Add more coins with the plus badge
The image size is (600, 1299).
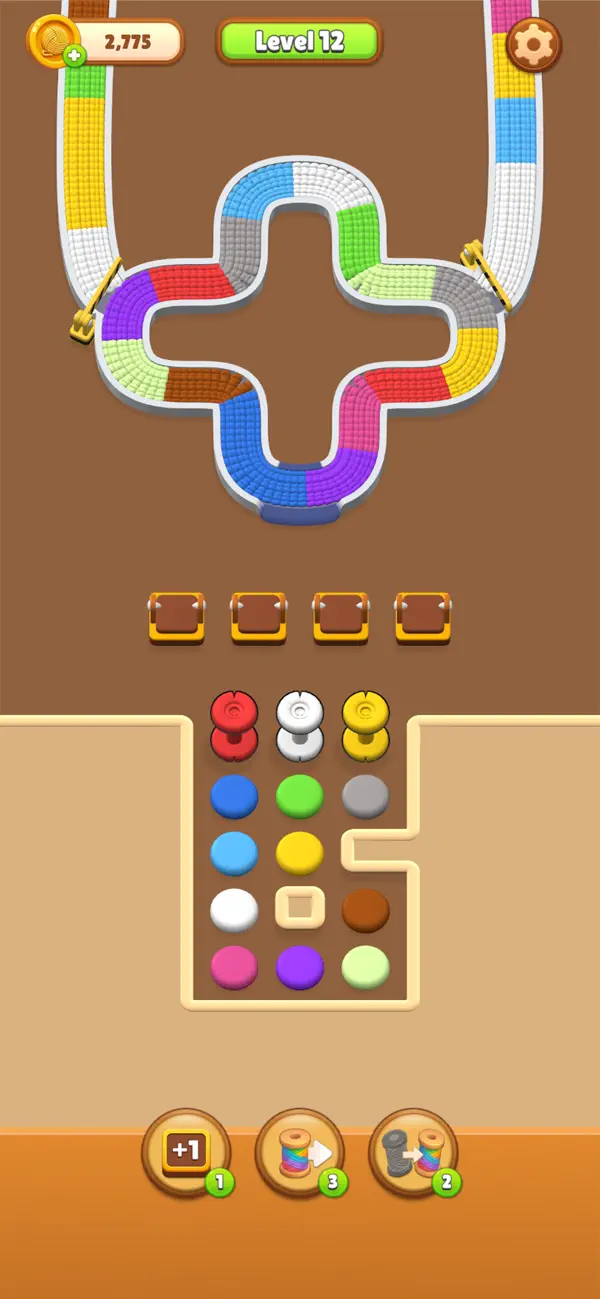74,55
